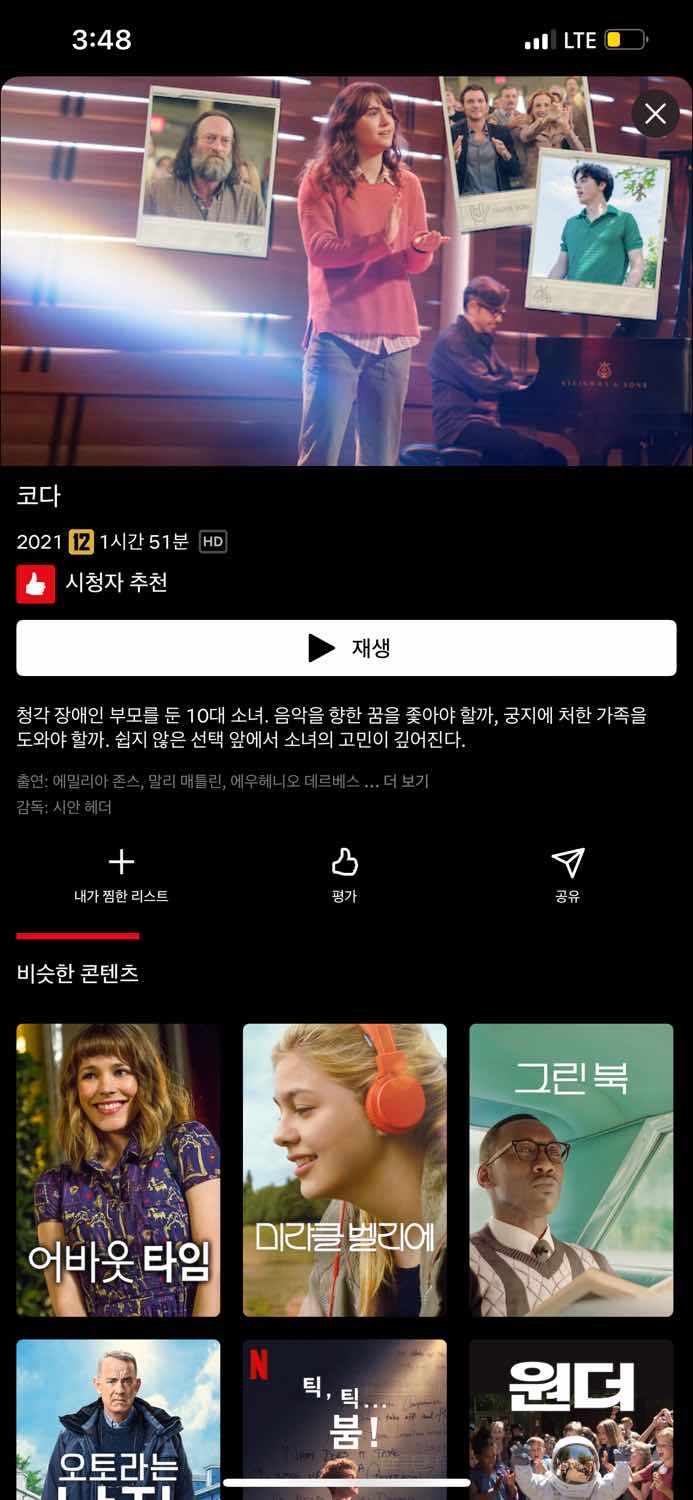
Task: Play 코다 with the 재생 button
Action: pyautogui.click(x=346, y=648)
